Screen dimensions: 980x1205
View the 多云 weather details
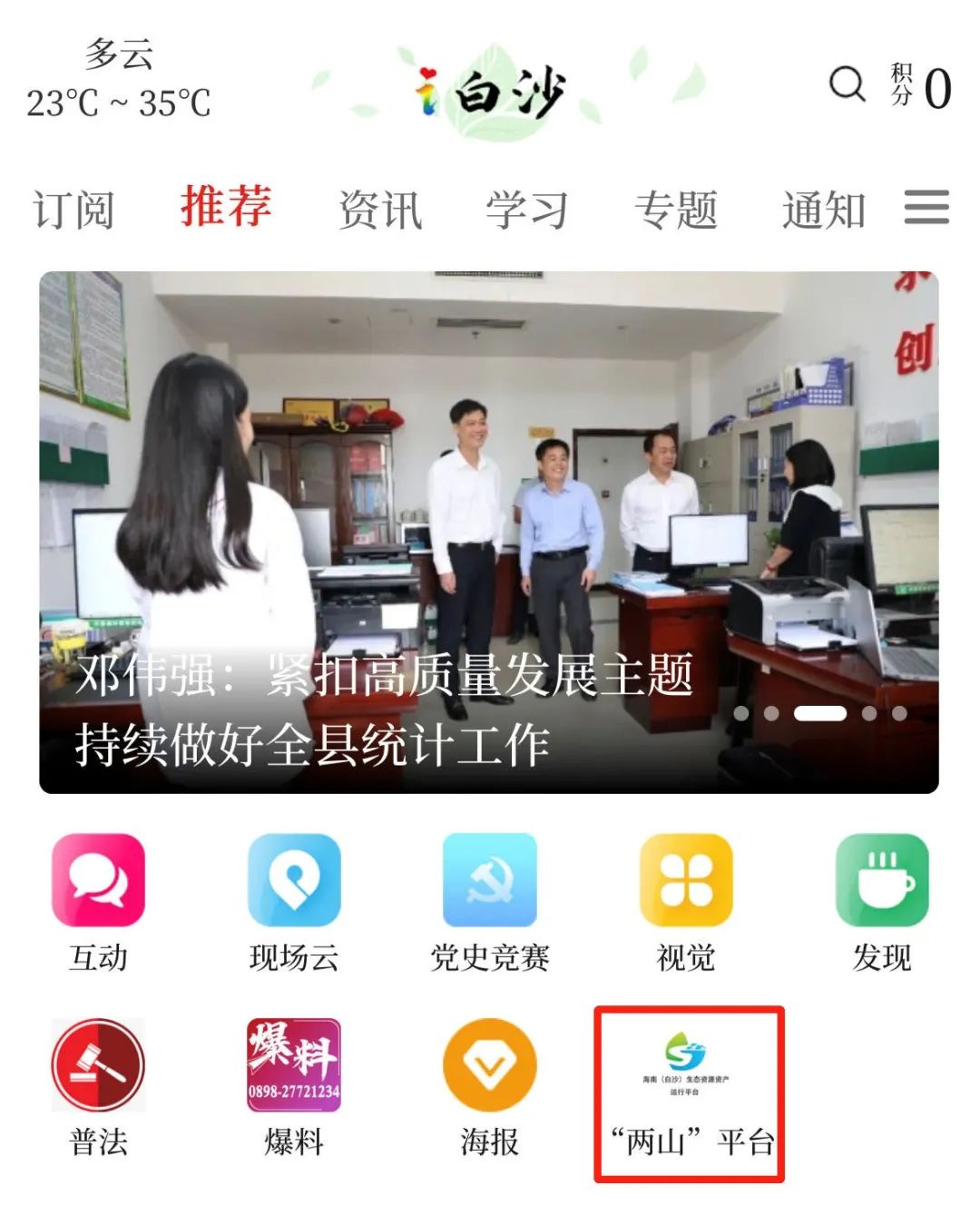click(x=119, y=79)
